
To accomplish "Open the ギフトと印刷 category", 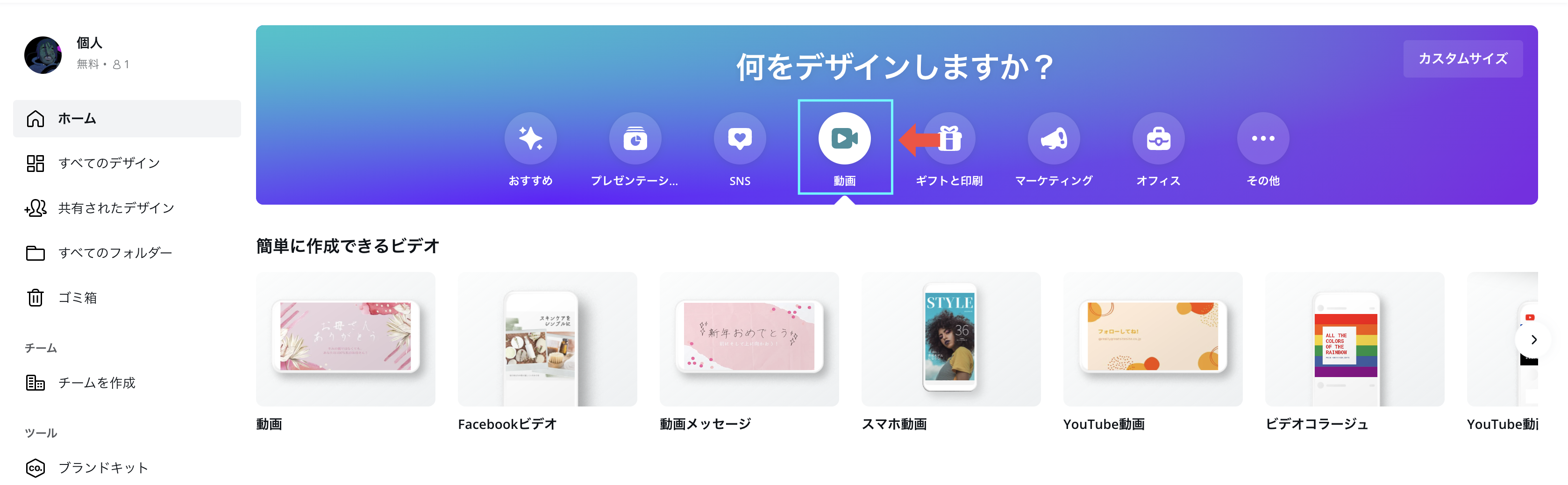I will [949, 139].
